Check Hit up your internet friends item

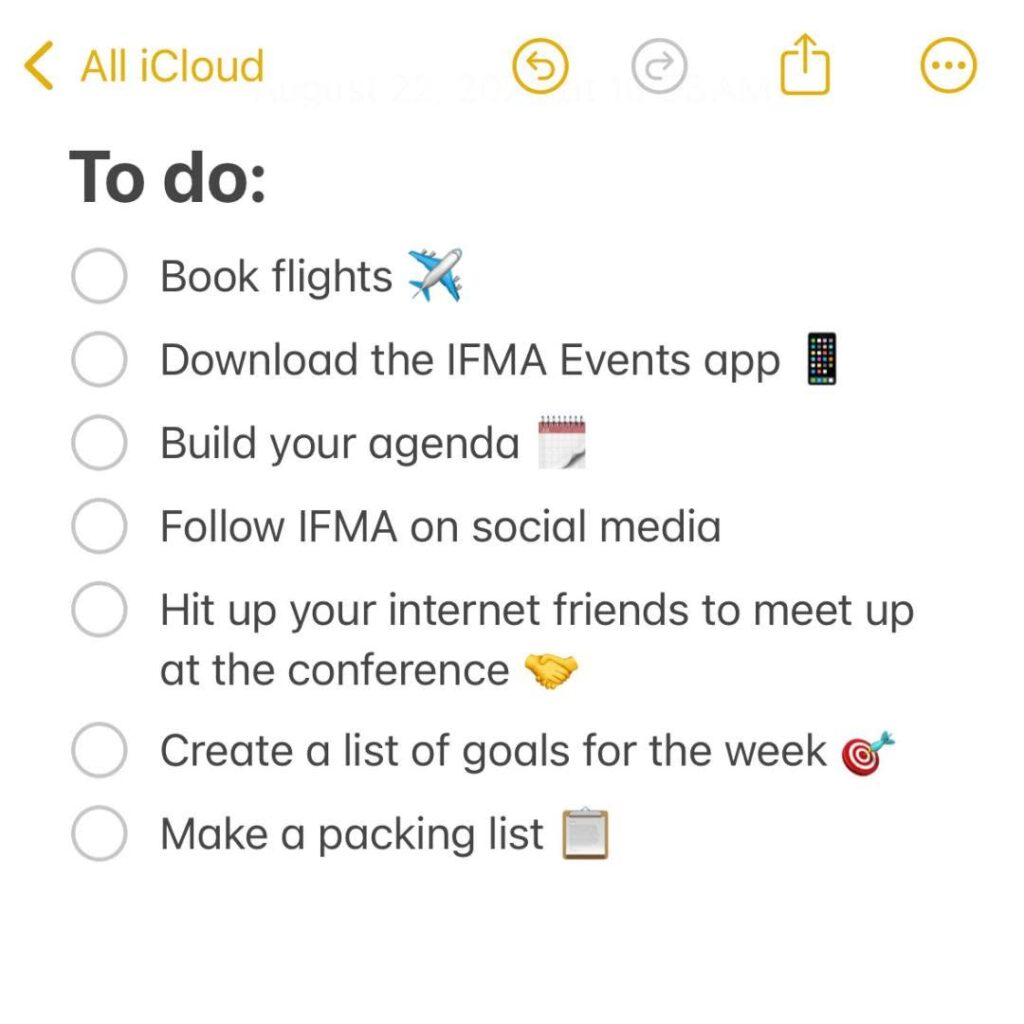pyautogui.click(x=99, y=610)
